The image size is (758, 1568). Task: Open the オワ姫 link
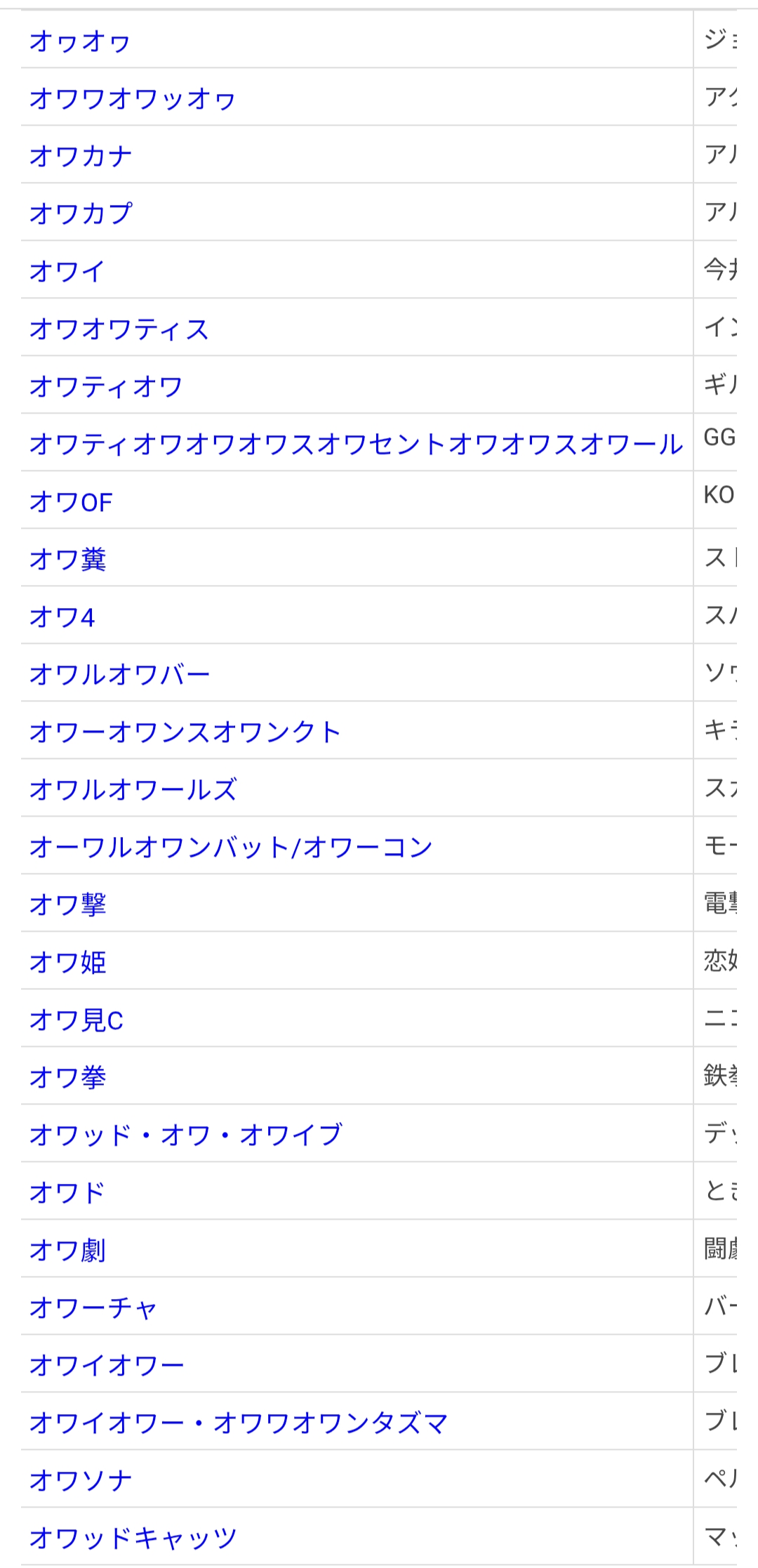67,963
